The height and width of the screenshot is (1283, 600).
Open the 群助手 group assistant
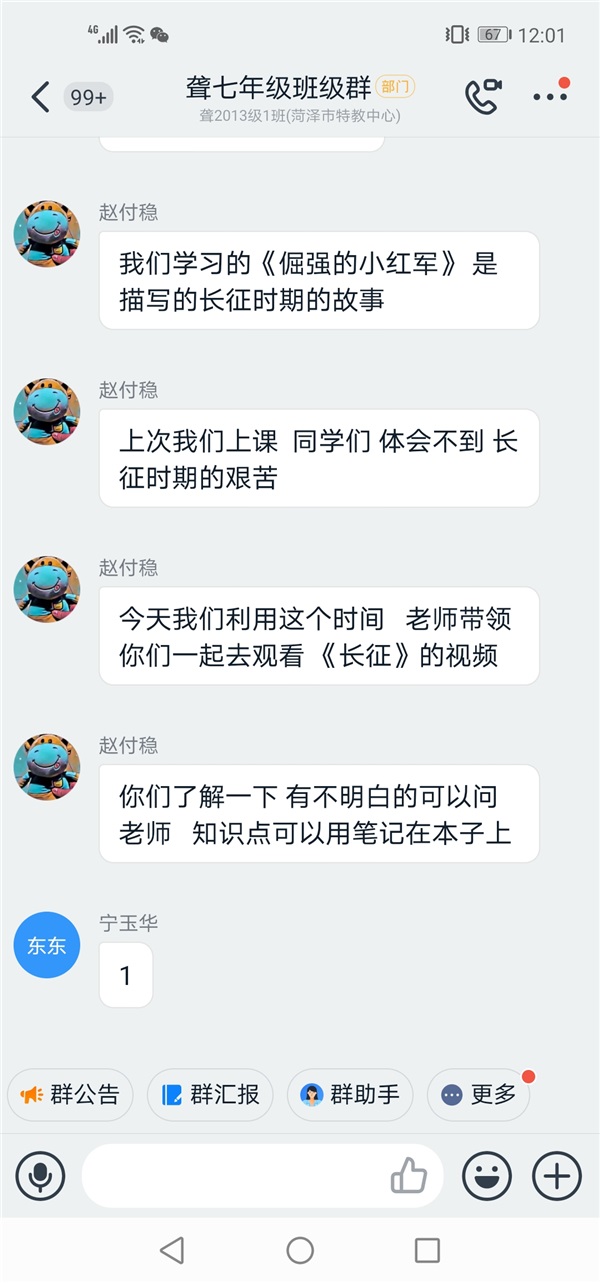tap(350, 1095)
